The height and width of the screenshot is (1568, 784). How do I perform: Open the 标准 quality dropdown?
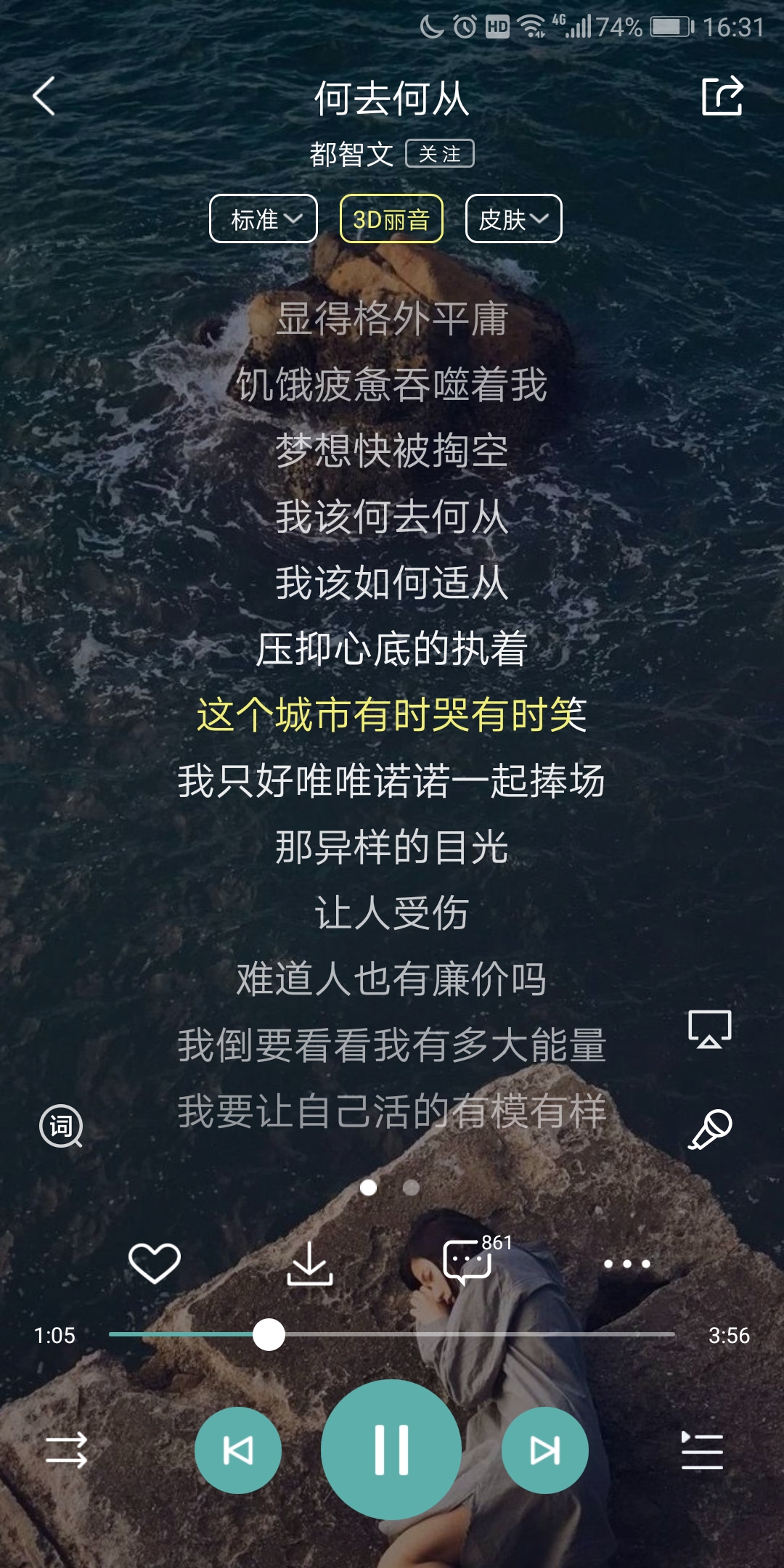pos(264,218)
